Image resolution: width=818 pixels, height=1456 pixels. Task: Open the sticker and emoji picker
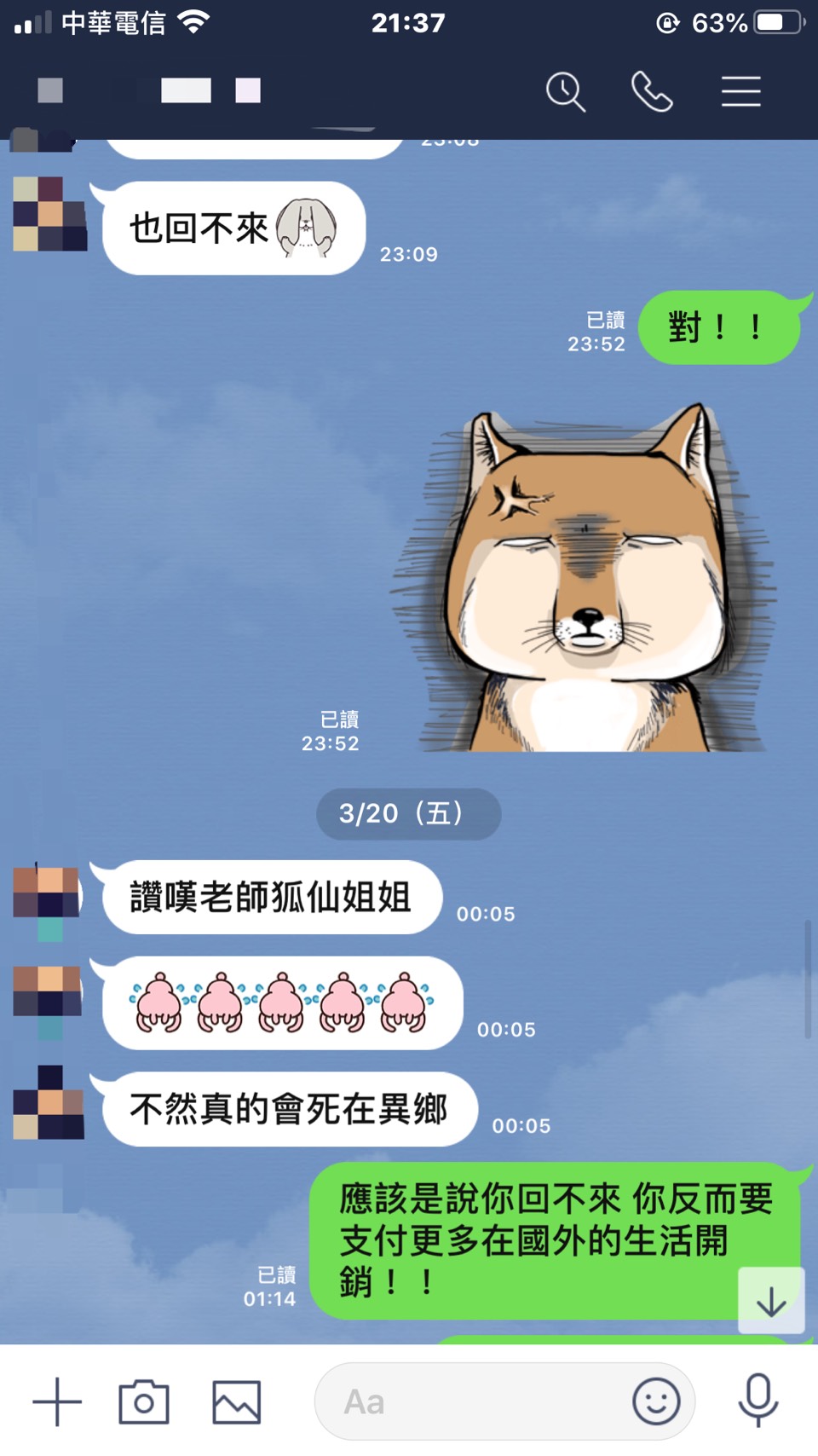pyautogui.click(x=656, y=1401)
